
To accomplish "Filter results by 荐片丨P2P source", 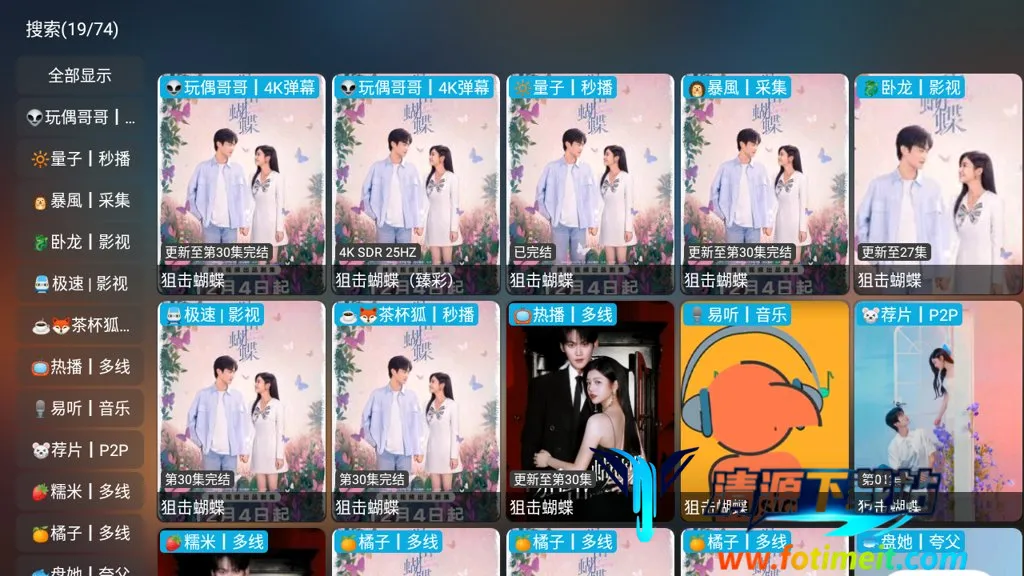I will pos(80,450).
